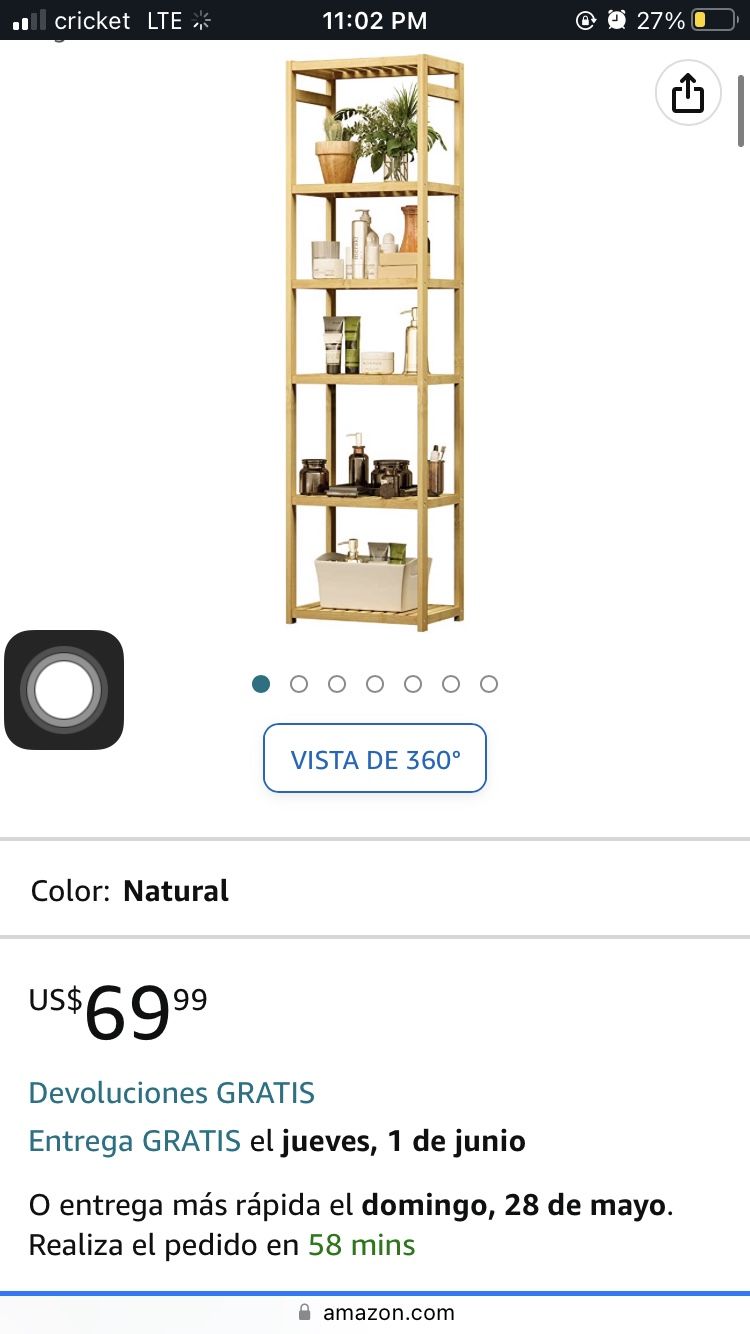The height and width of the screenshot is (1334, 750).
Task: Select the third image carousel dot
Action: pos(337,684)
